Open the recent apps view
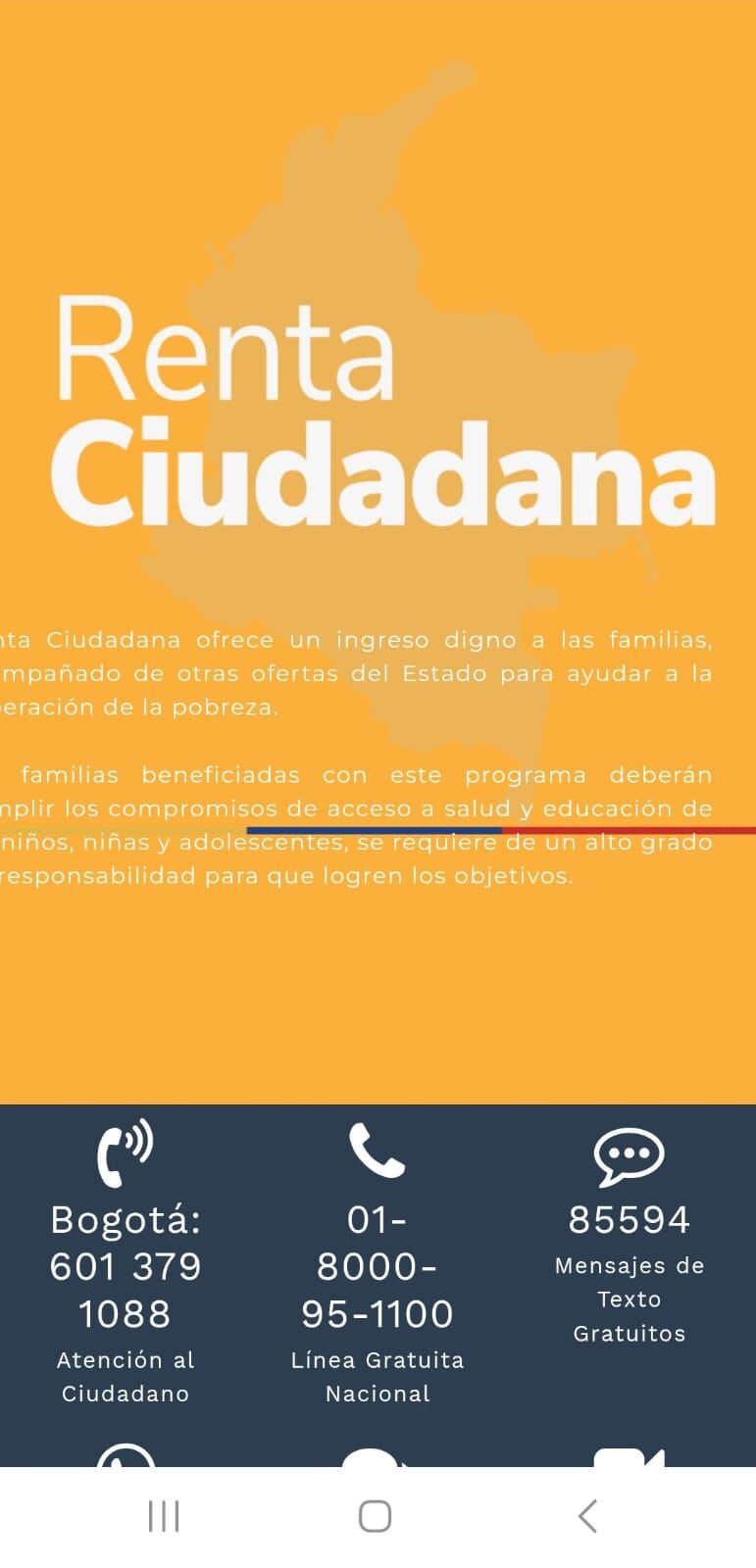Screen dimensions: 756x1568 164,1516
